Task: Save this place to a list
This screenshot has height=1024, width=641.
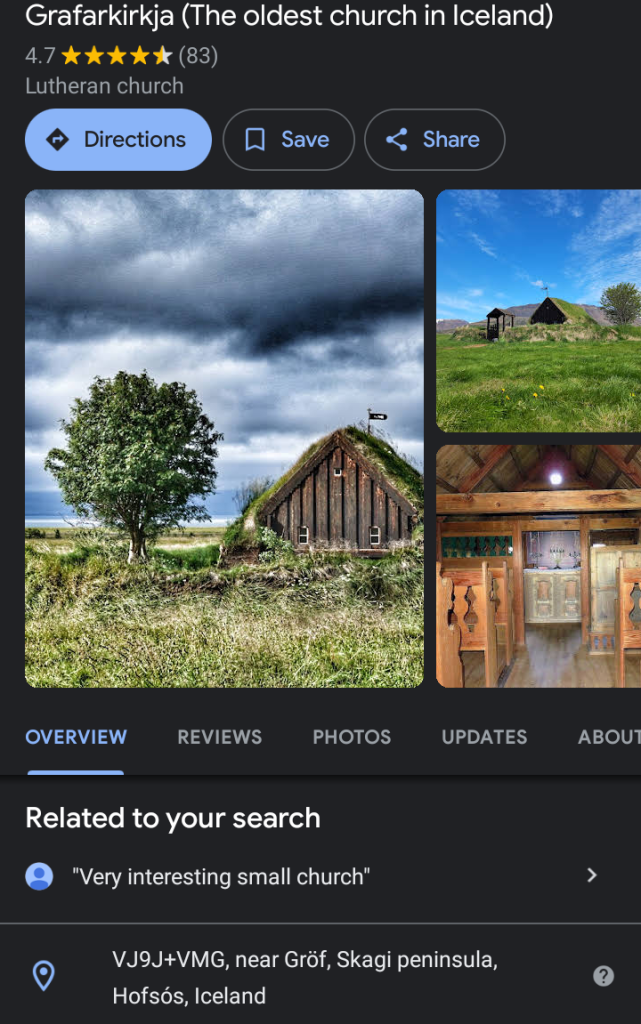Action: pos(288,140)
